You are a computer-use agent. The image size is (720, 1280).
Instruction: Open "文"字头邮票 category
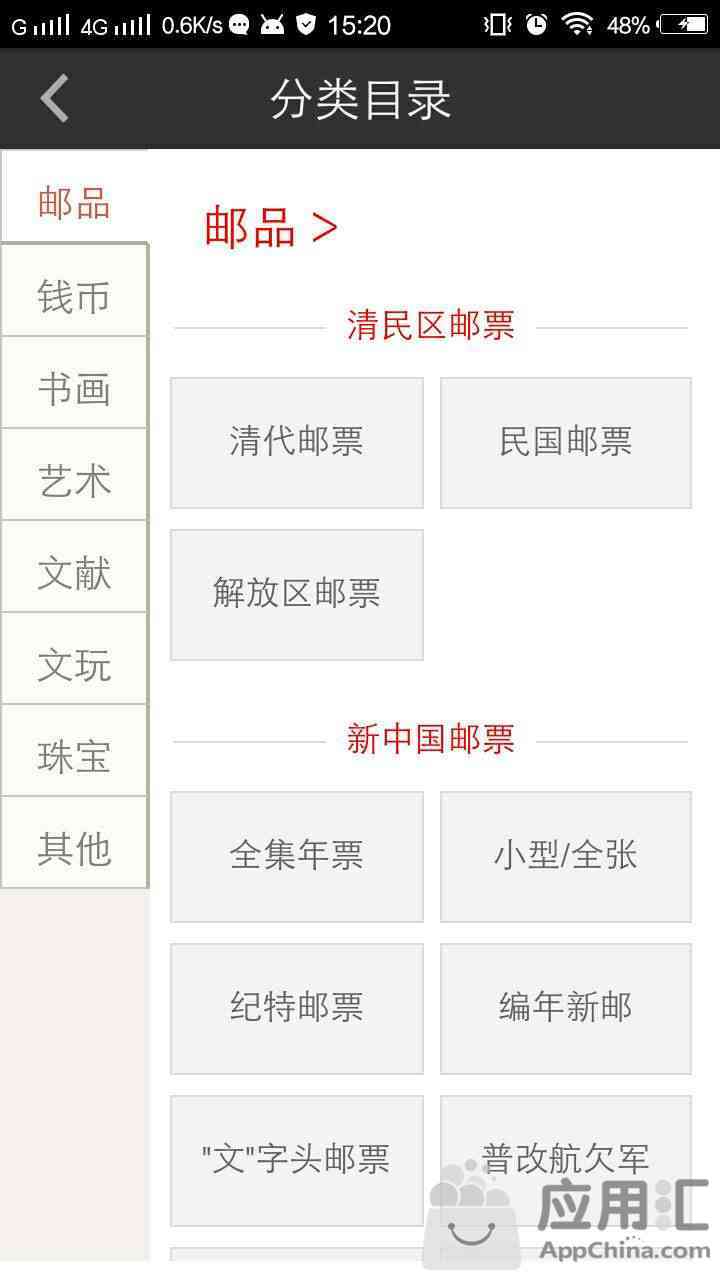coord(297,1161)
